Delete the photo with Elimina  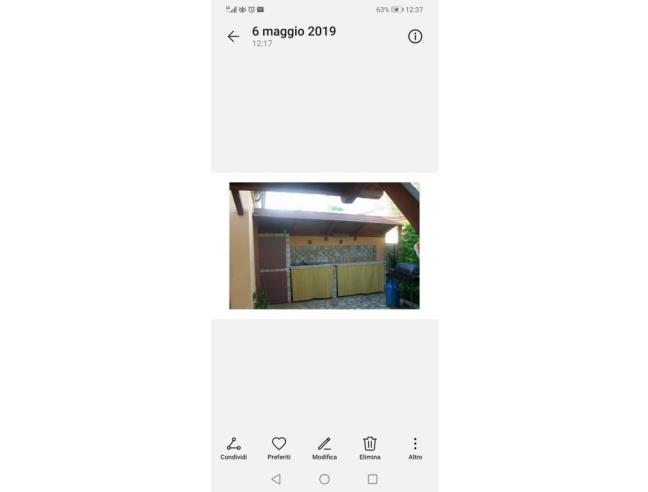370,447
